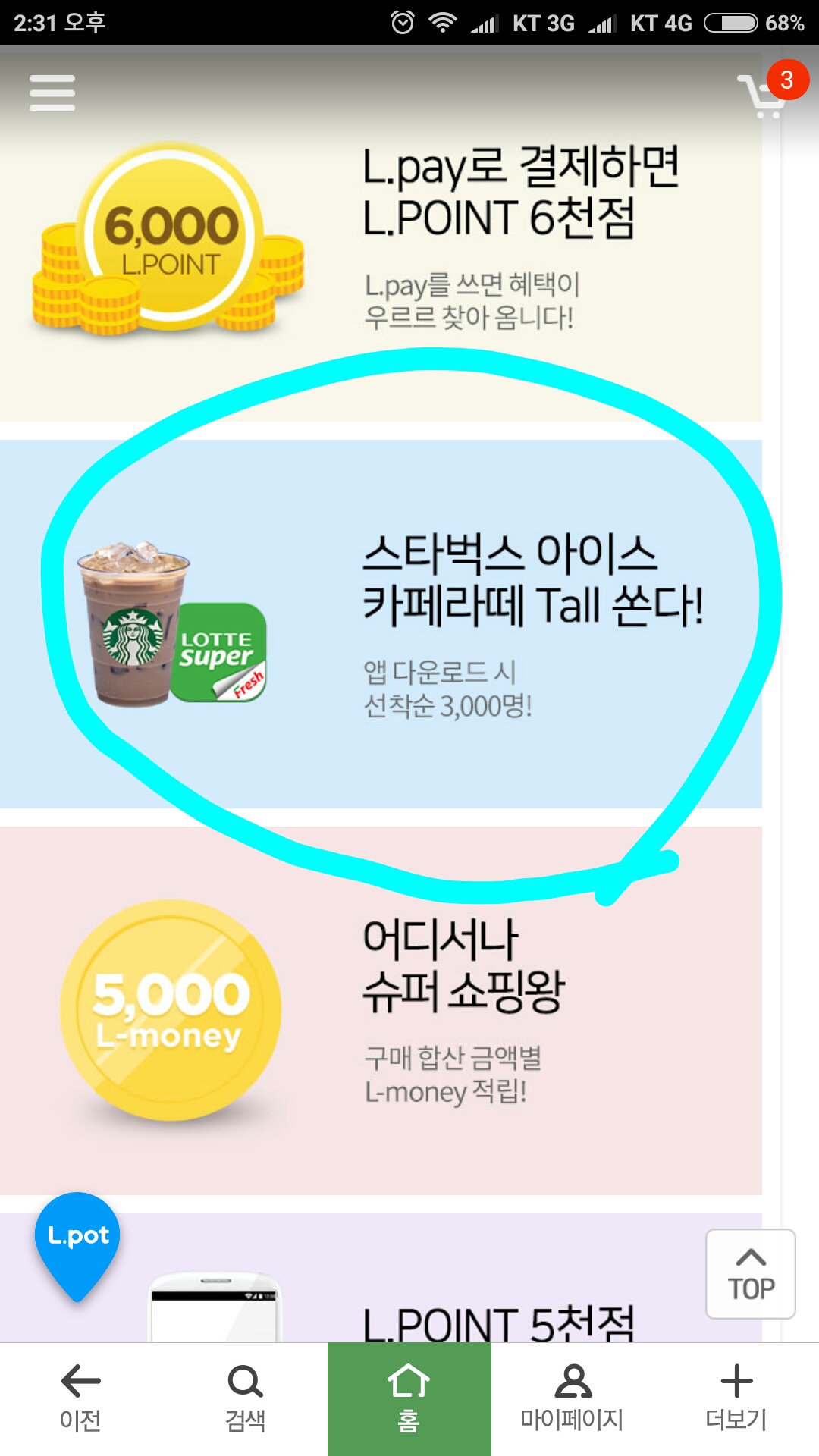Open the L.pay 6,000 L.POINT banner

pyautogui.click(x=381, y=234)
